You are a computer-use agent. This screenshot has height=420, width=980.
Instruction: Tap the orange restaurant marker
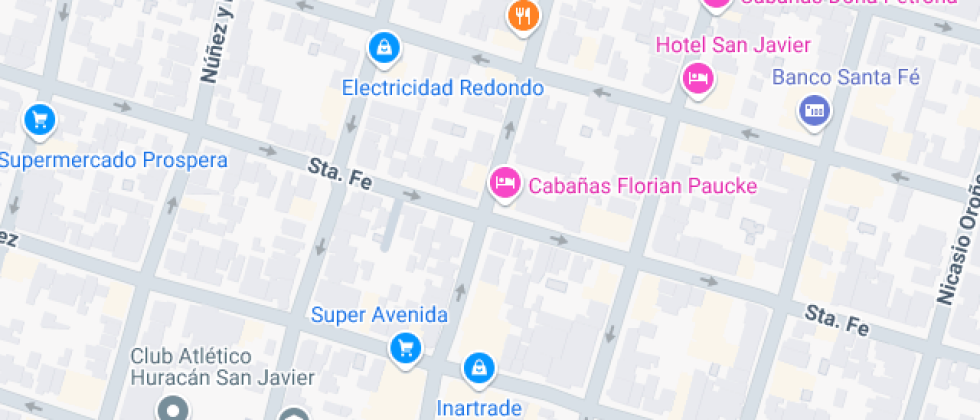coord(524,15)
